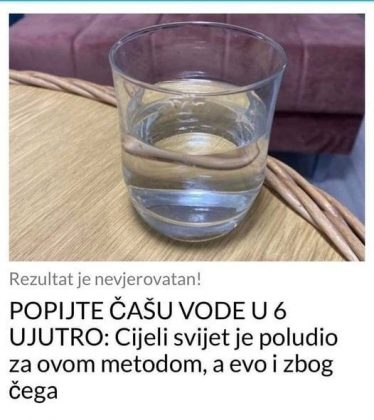Open the article via the water glass photo
Viewport: 374px width, 420px height.
tap(187, 137)
